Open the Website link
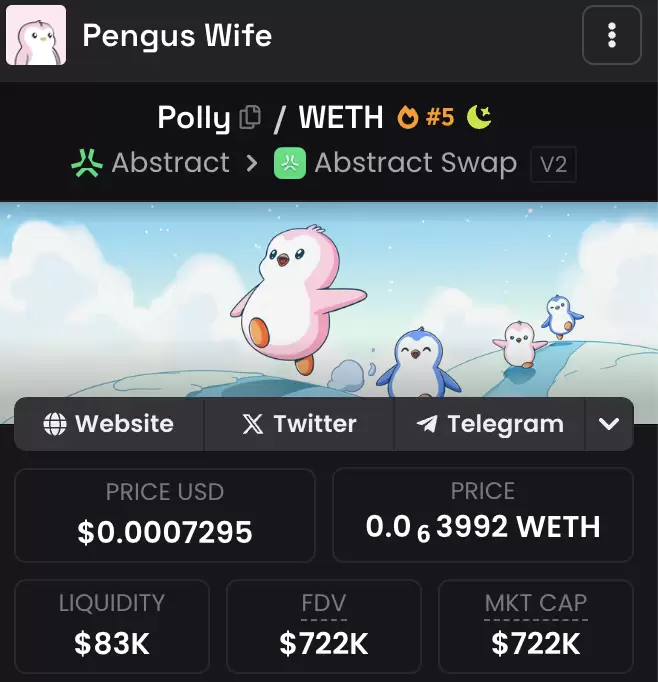 (x=109, y=424)
